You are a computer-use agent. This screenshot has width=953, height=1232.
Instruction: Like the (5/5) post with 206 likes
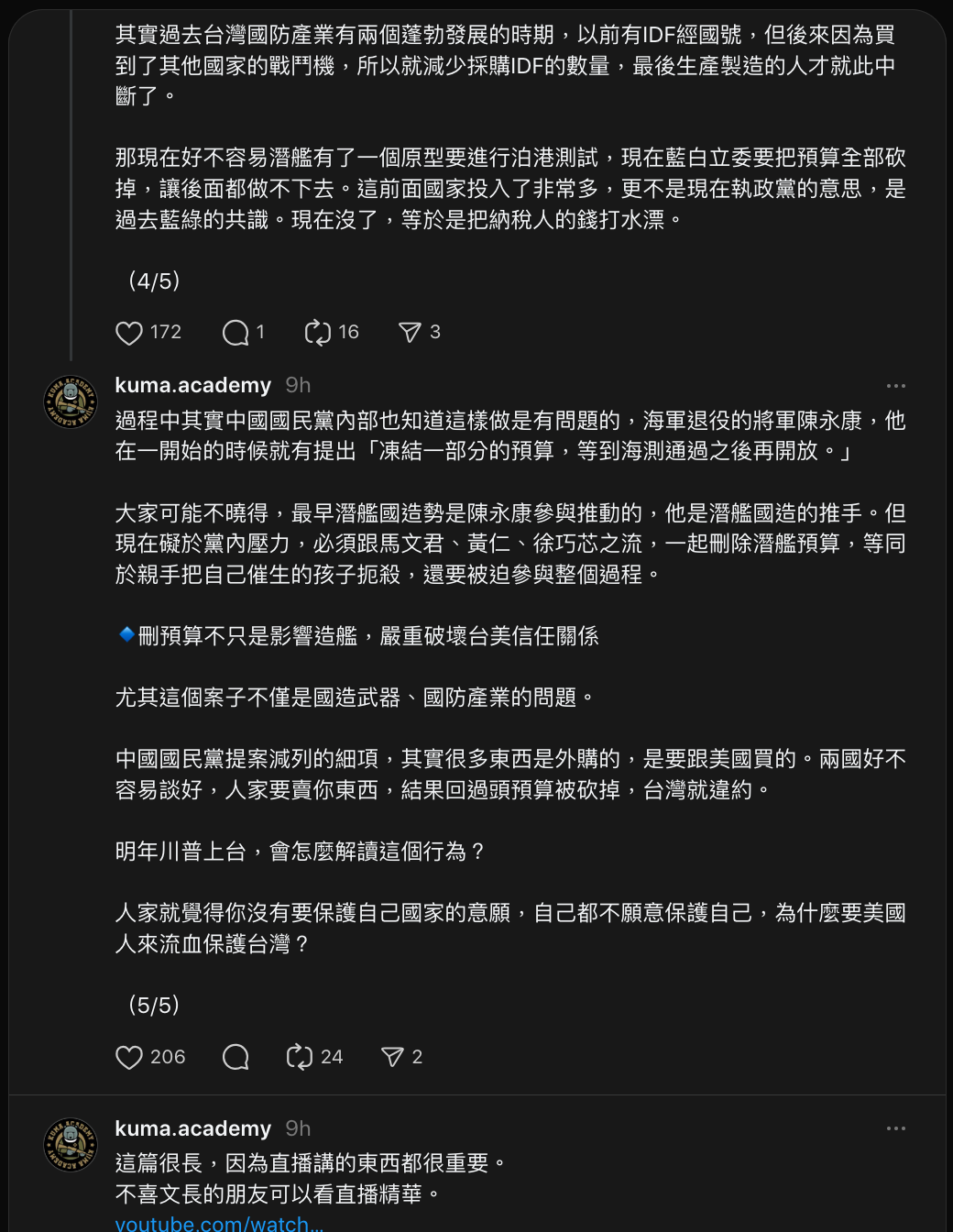coord(129,1058)
